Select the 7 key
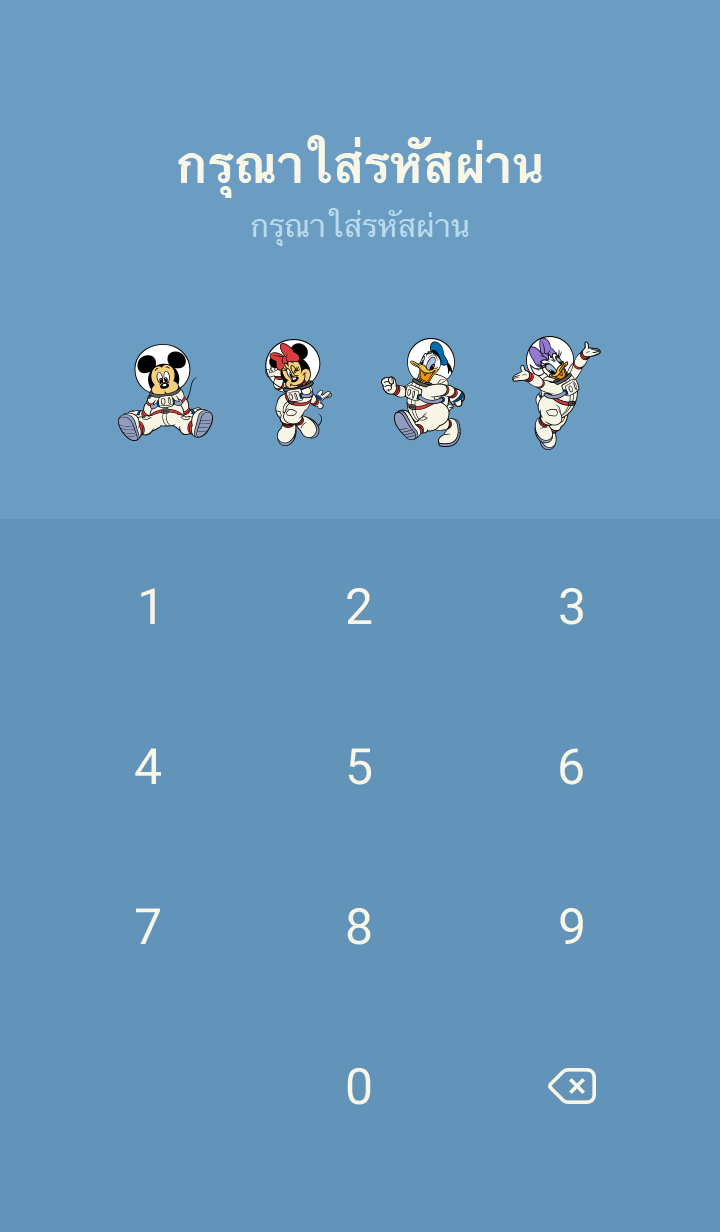 (x=148, y=927)
